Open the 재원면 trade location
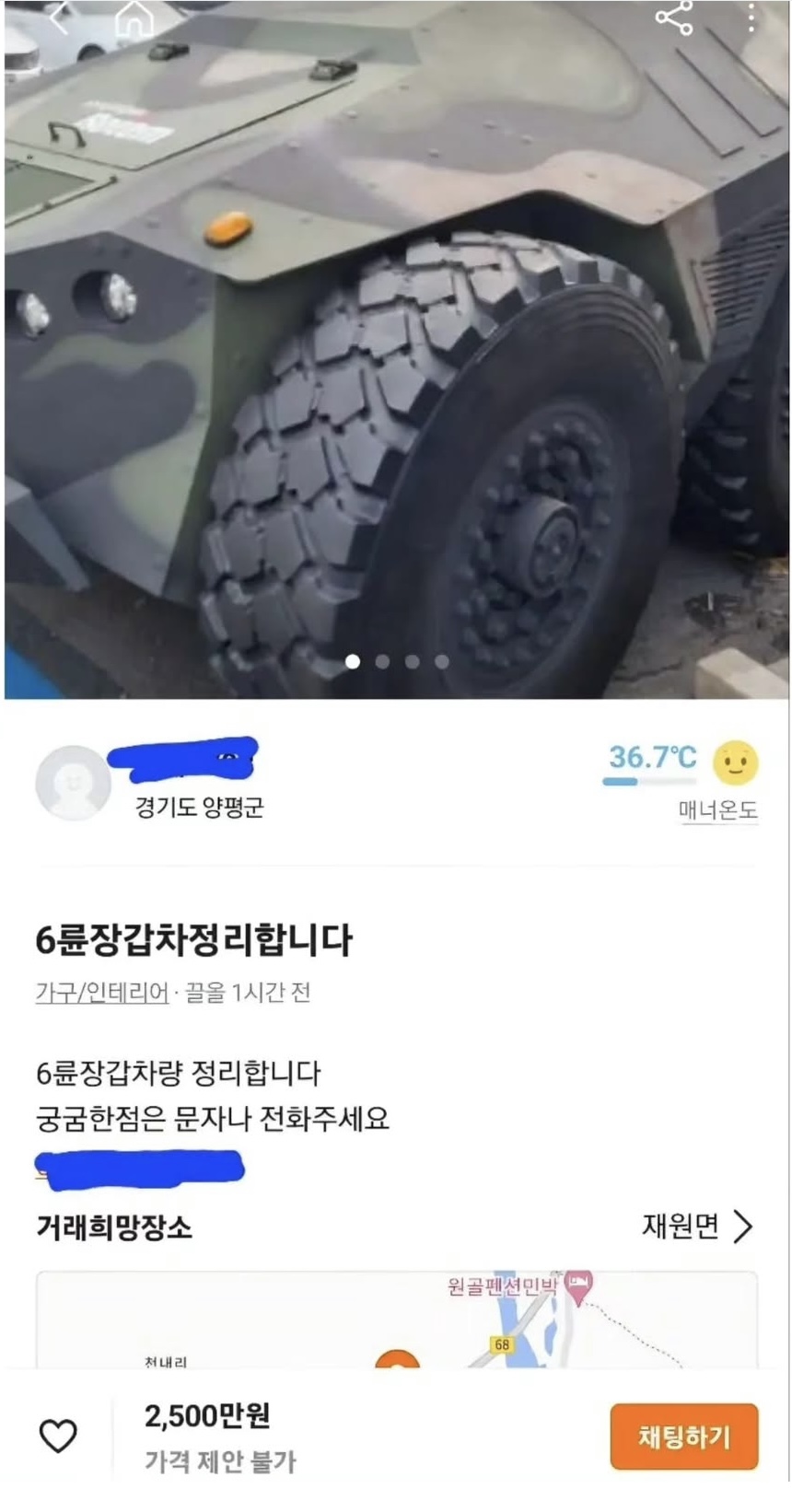The image size is (792, 1512). 697,1227
